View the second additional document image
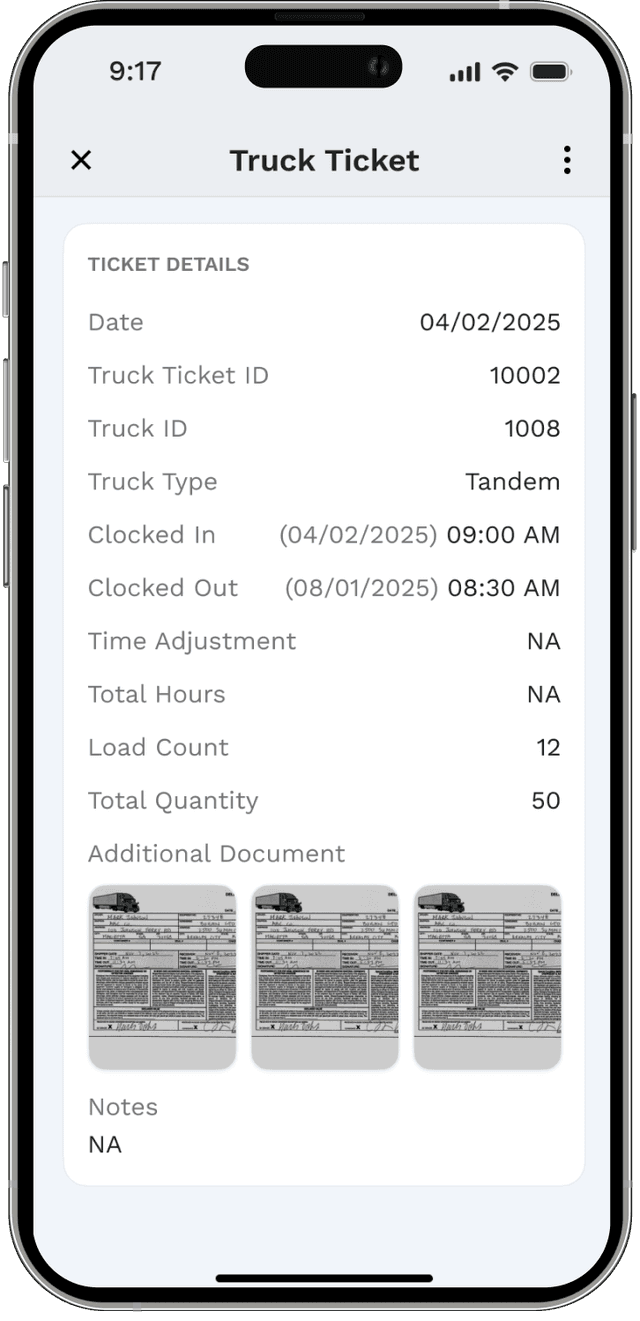Screen dimensions: 640x1321 click(324, 976)
